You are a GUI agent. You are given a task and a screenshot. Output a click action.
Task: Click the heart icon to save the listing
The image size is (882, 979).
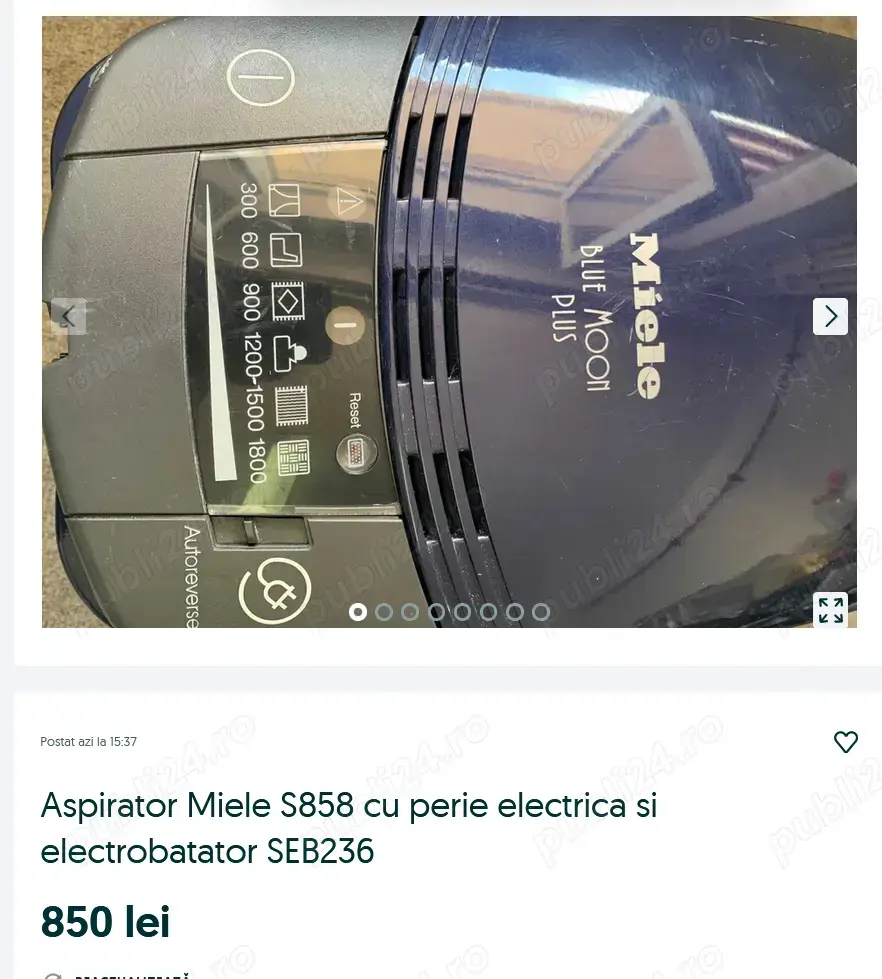point(846,742)
